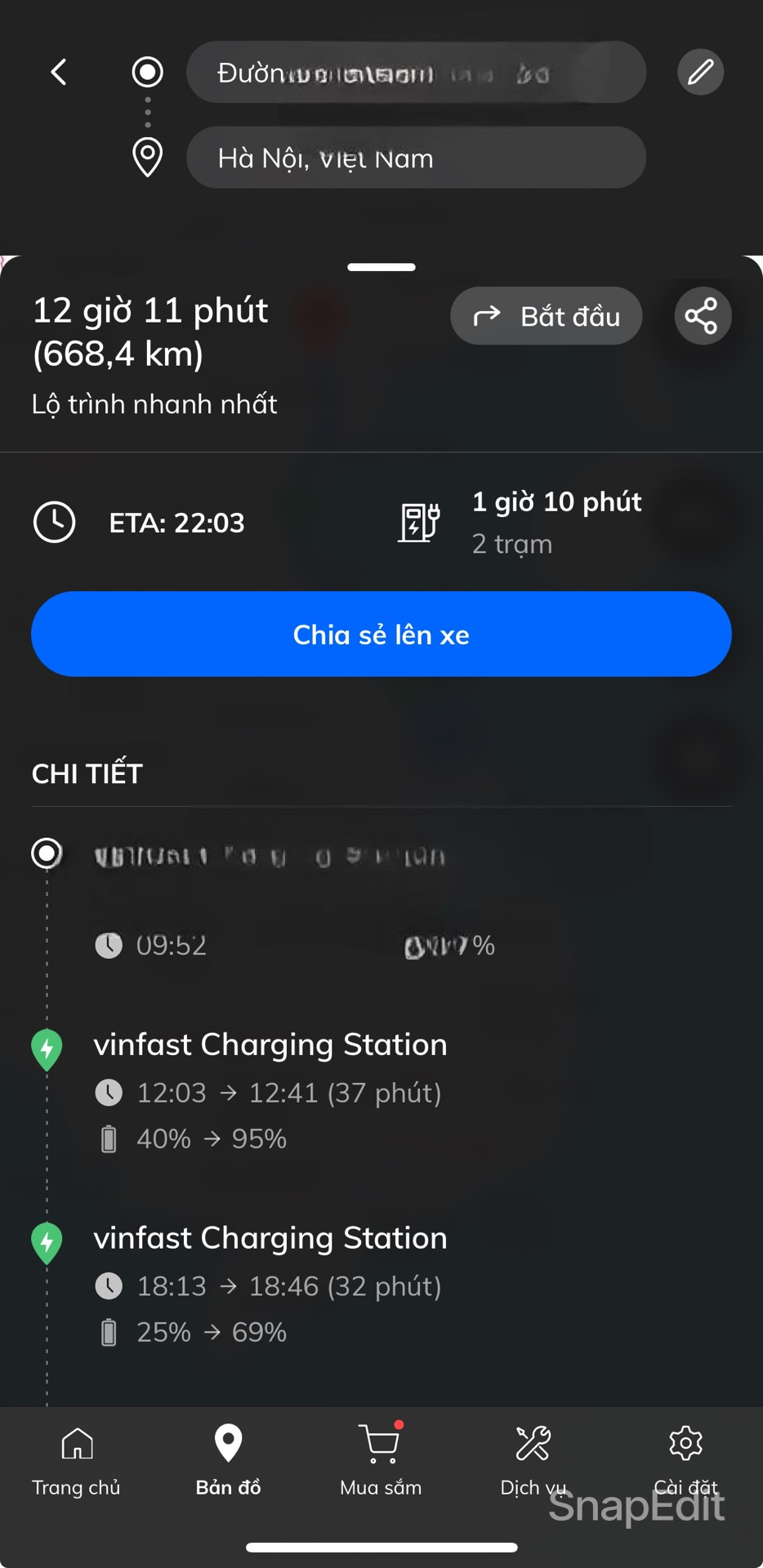The width and height of the screenshot is (763, 1568).
Task: Start navigation with Bắt đầu
Action: tap(546, 316)
